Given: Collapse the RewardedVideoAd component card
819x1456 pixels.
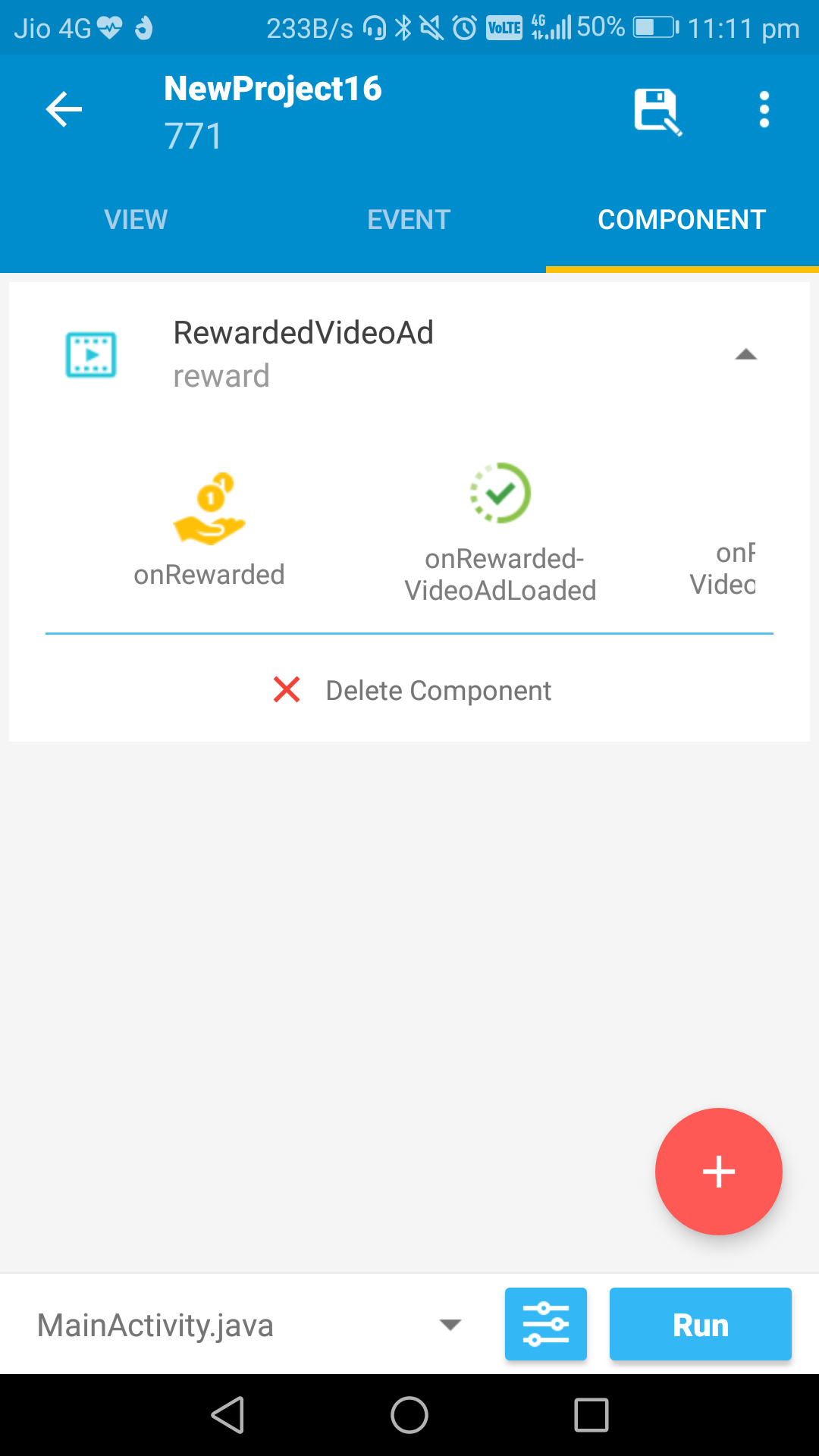Looking at the screenshot, I should click(x=746, y=353).
